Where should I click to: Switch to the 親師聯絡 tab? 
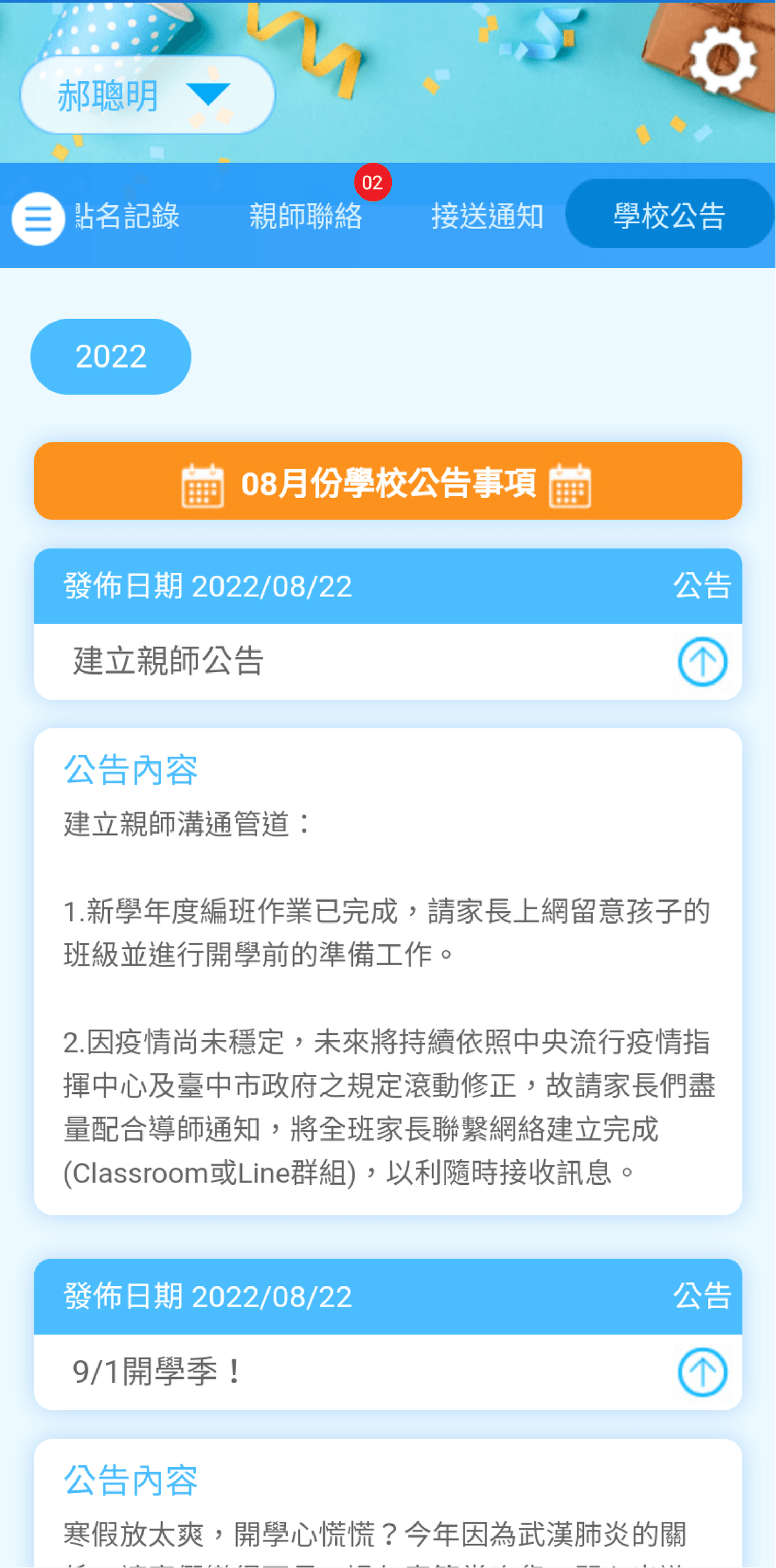(x=306, y=216)
